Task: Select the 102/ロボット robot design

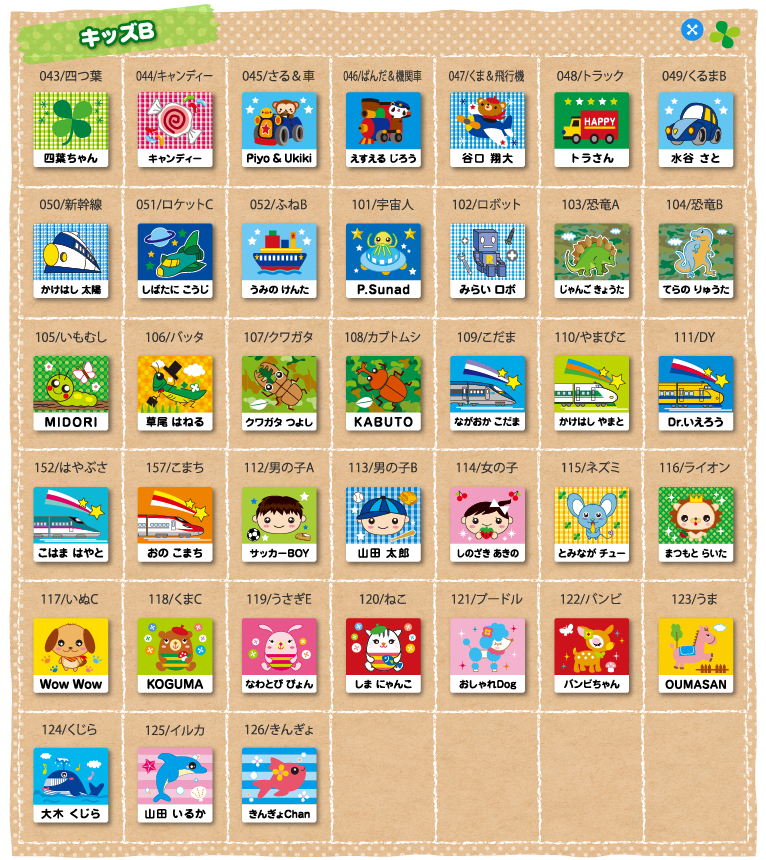Action: (487, 260)
